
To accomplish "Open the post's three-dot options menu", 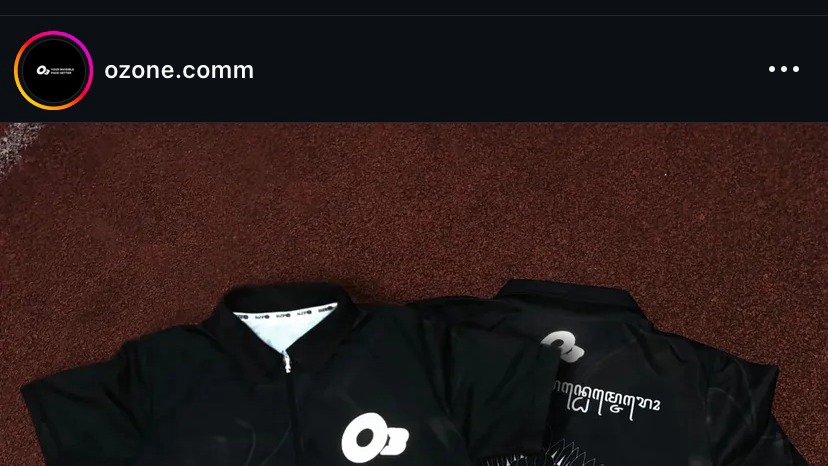I will [783, 69].
